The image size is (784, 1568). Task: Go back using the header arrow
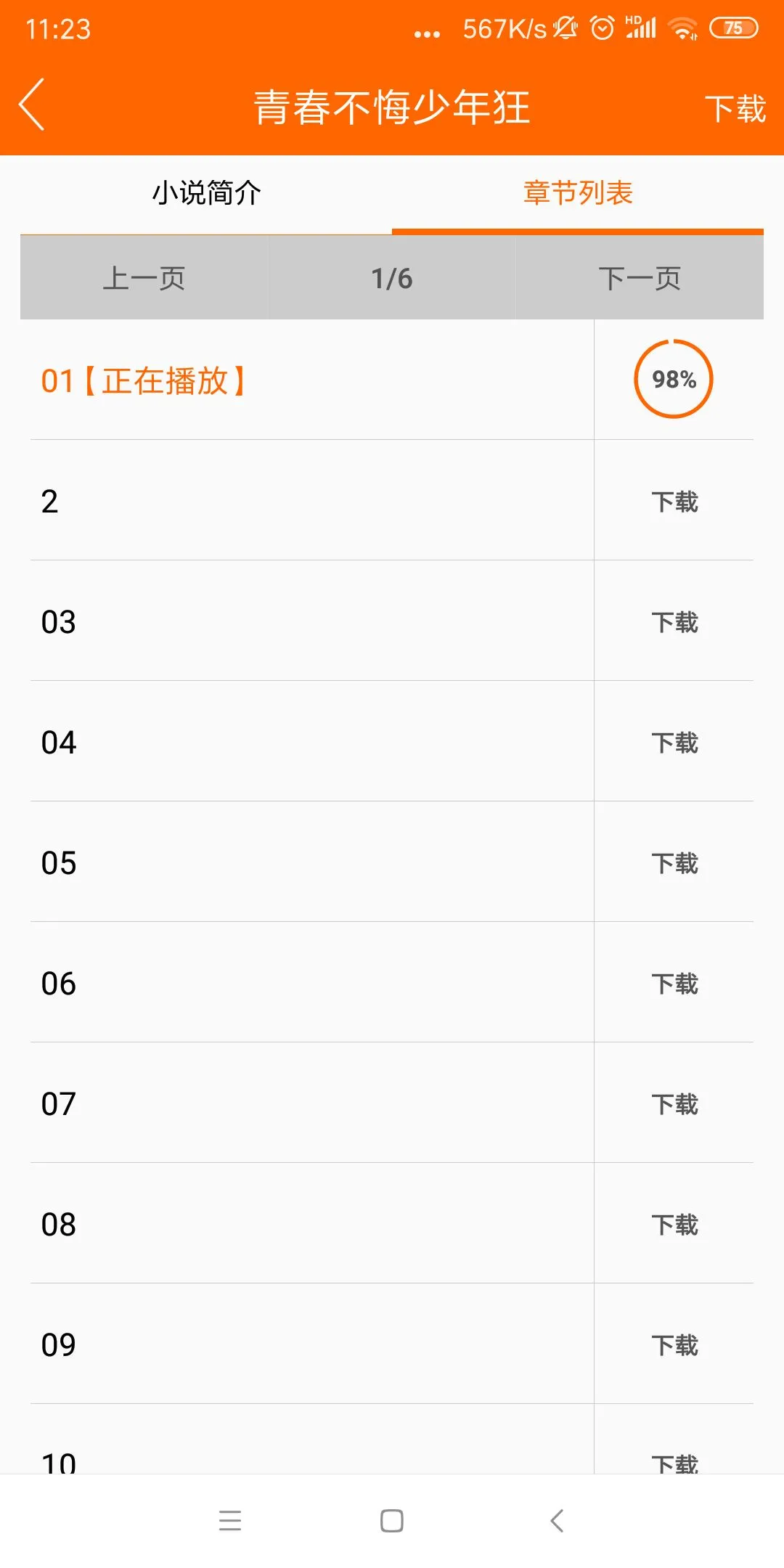[32, 105]
